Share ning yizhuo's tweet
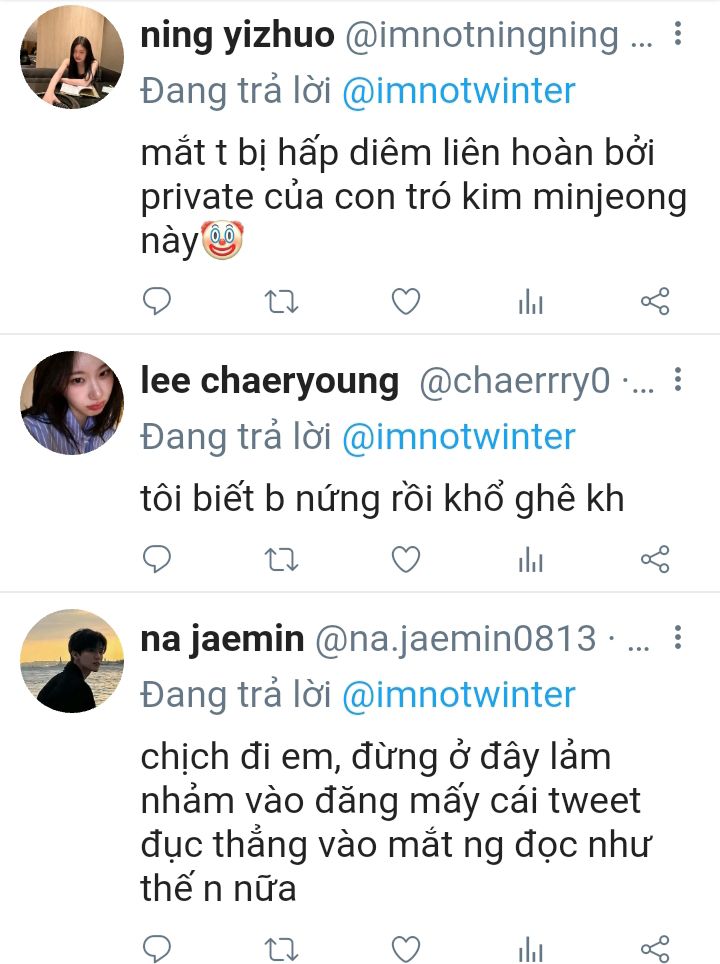 pos(654,301)
